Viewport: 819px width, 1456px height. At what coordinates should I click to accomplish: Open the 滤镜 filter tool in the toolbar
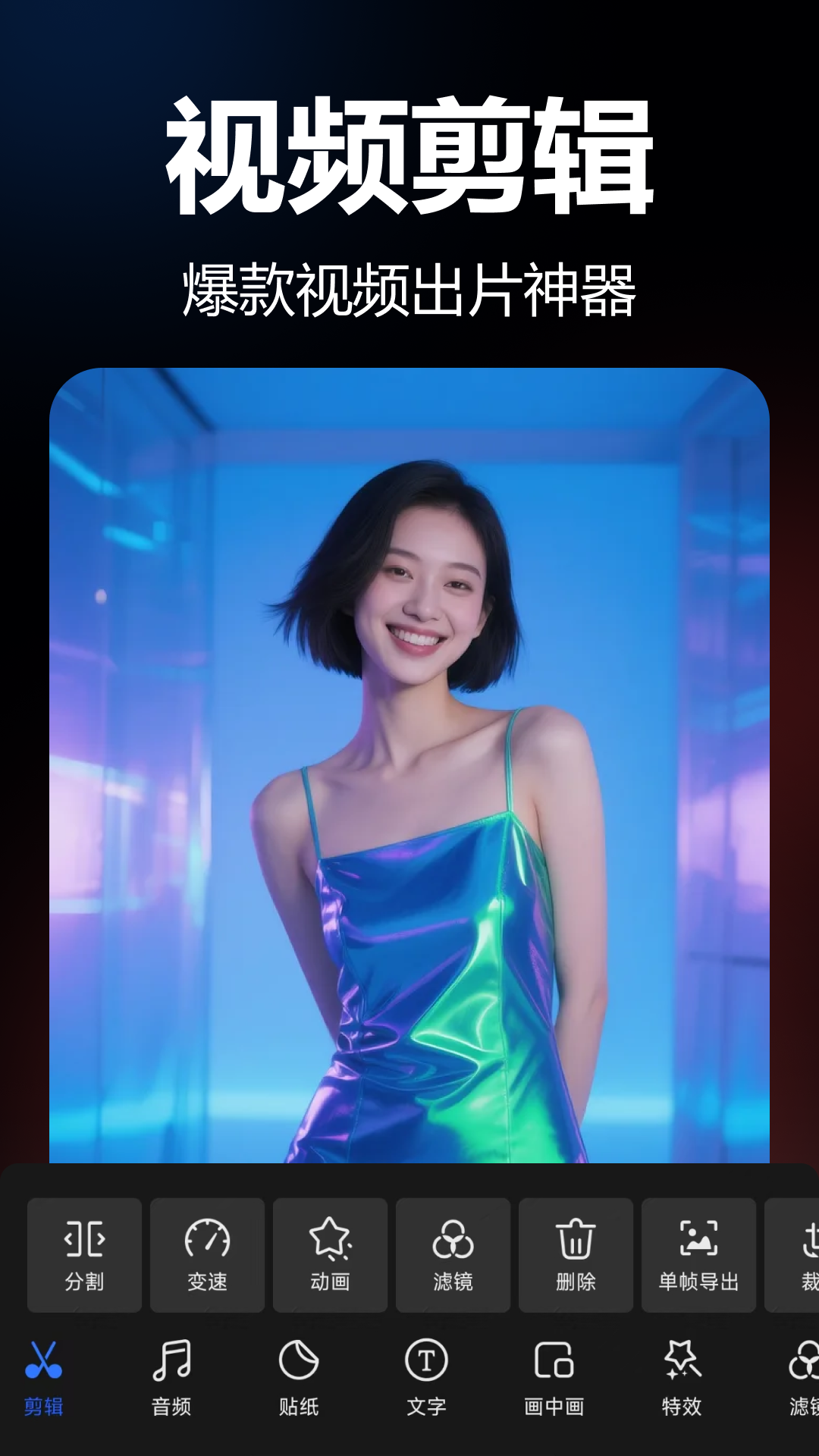tap(452, 1255)
